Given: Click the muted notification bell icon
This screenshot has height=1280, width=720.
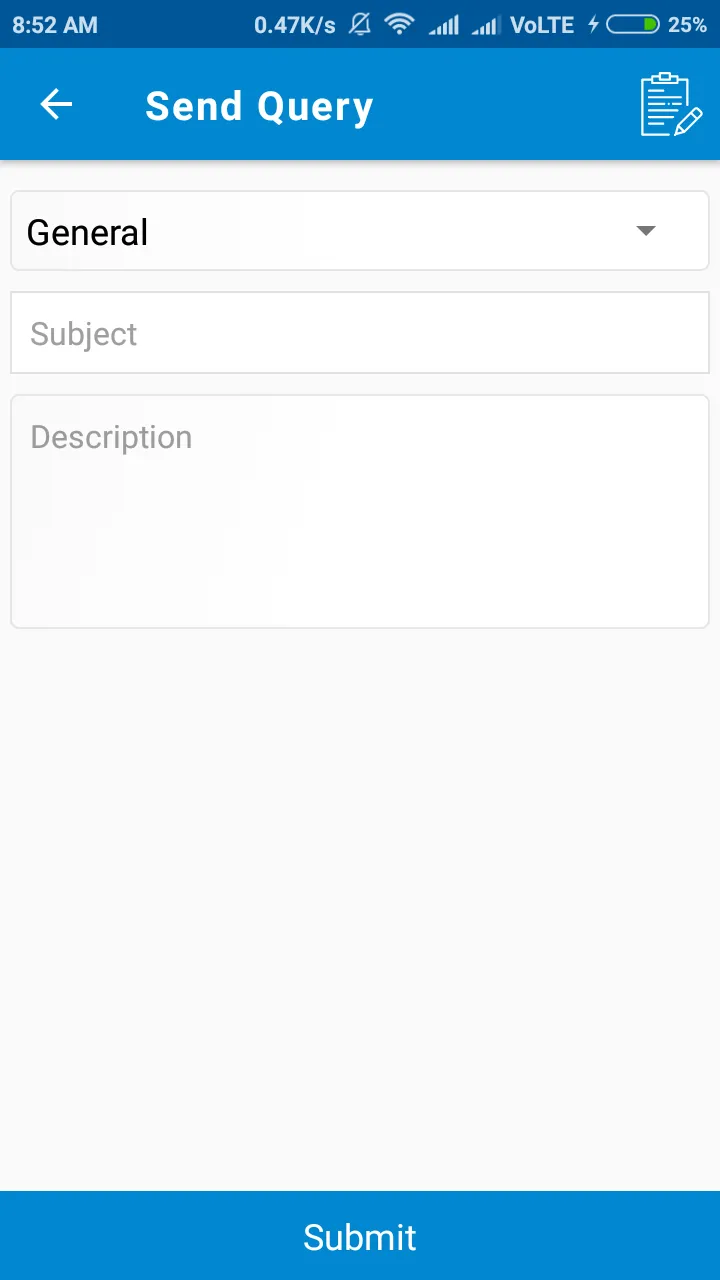Looking at the screenshot, I should 359,24.
